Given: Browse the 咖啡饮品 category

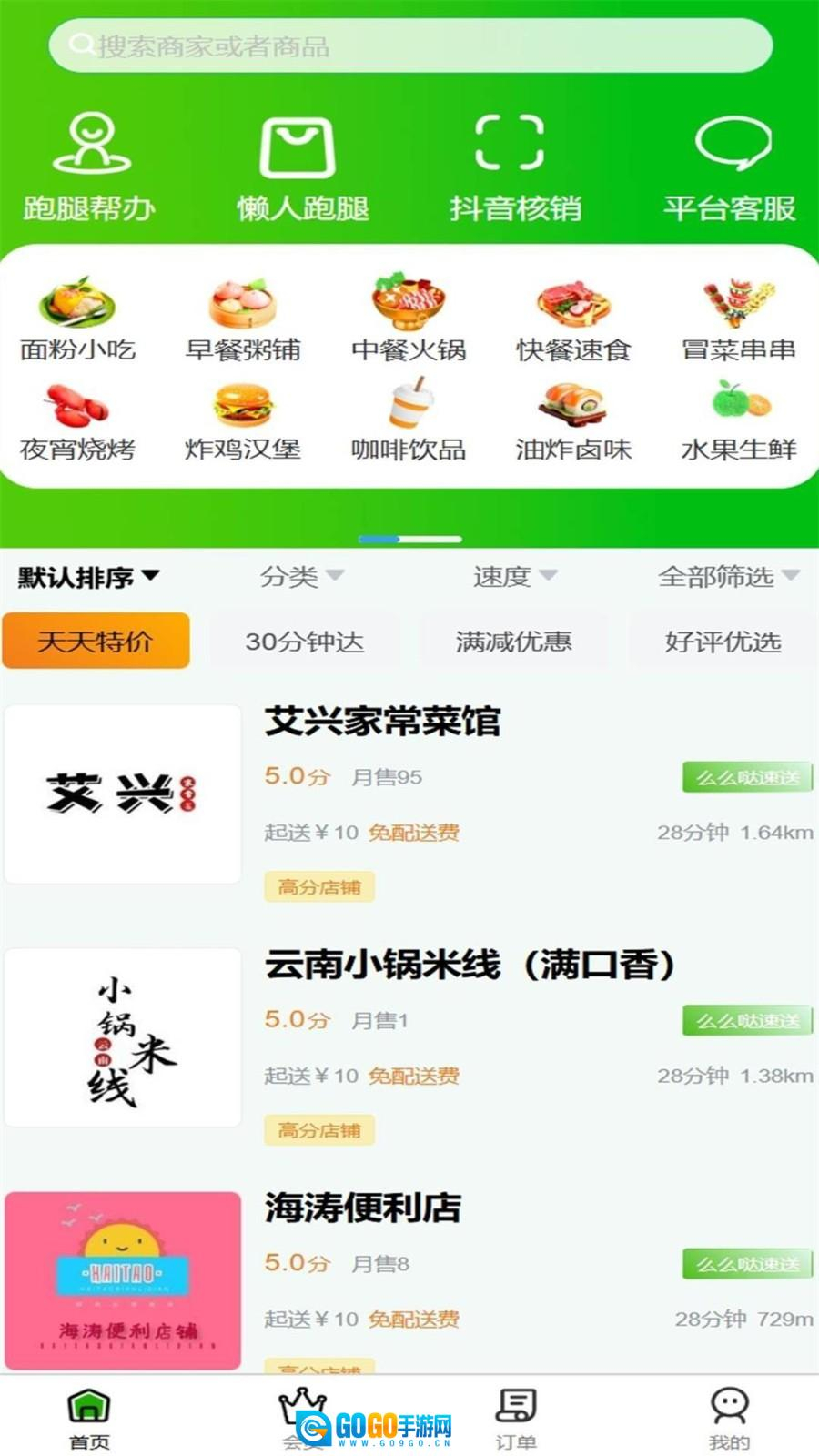Looking at the screenshot, I should (409, 420).
